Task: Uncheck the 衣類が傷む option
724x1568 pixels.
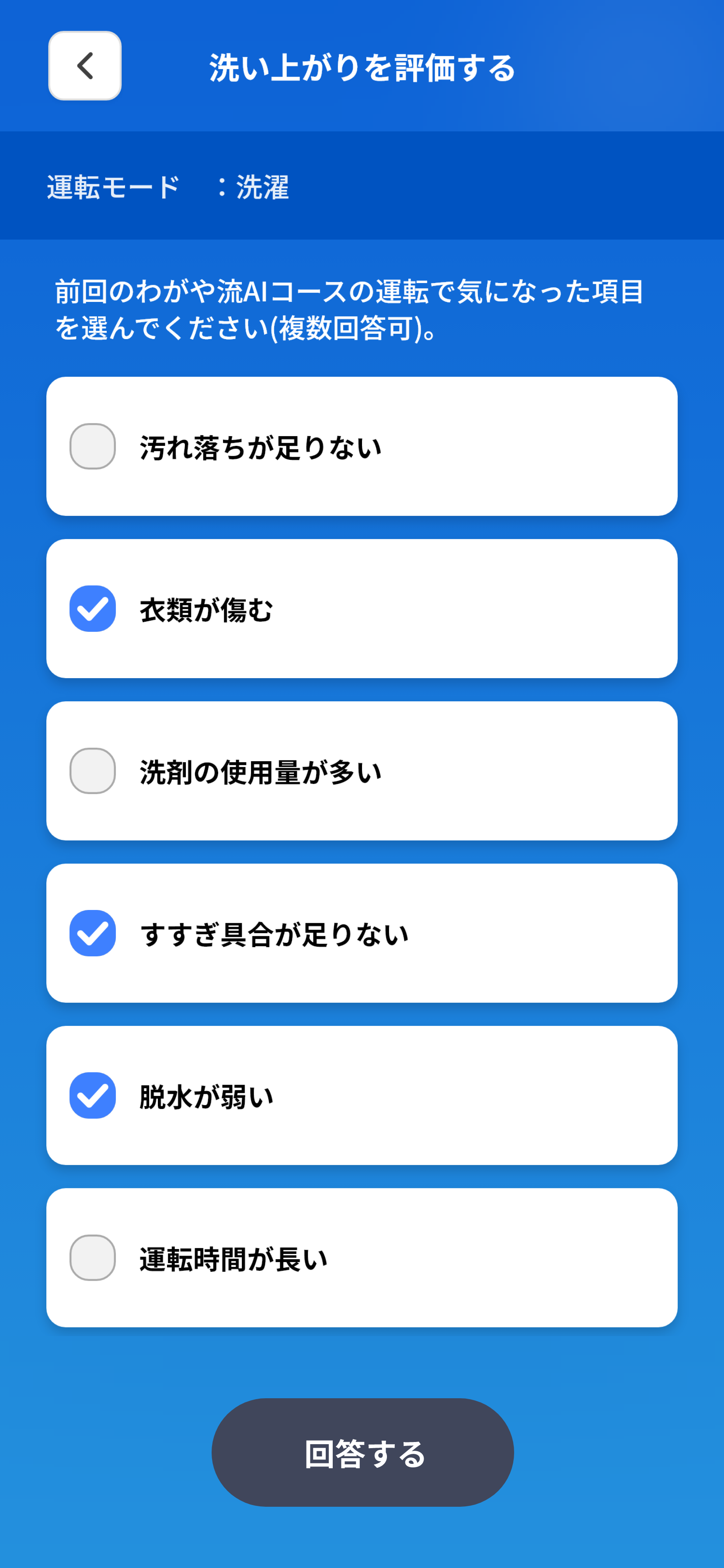Action: 93,609
